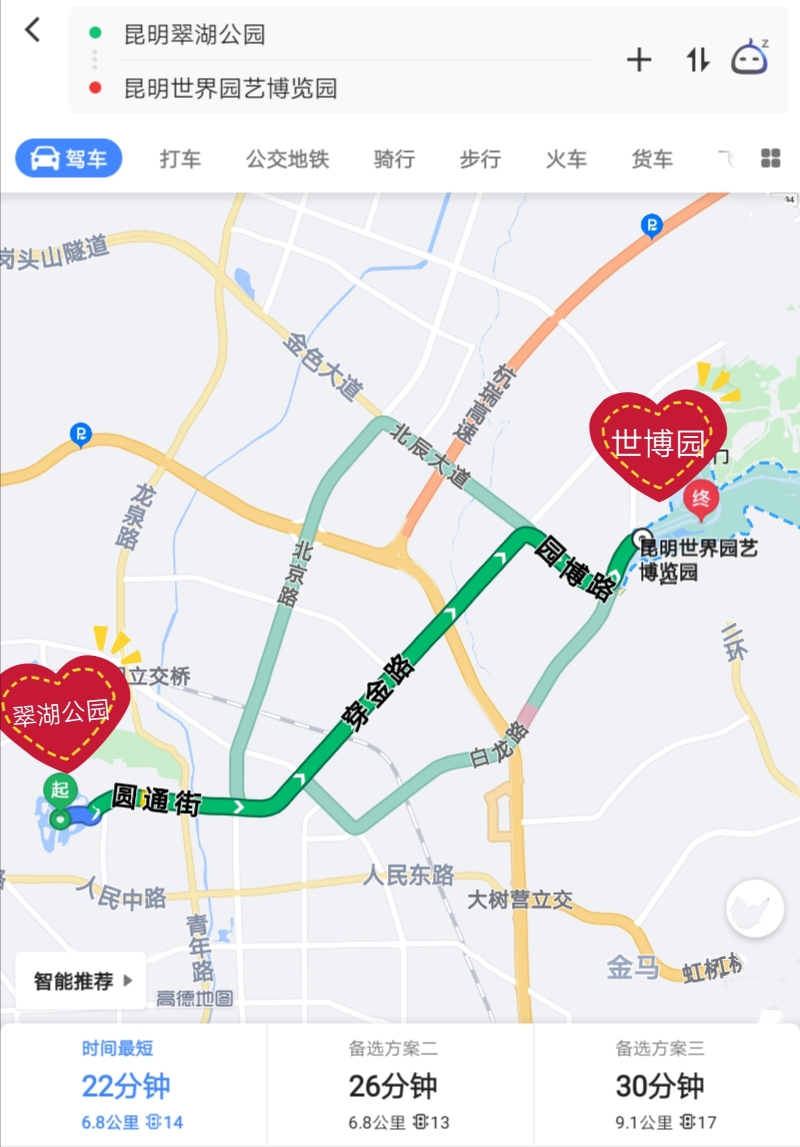This screenshot has width=800, height=1147.
Task: Choose 备选方案二 26分钟 route
Action: pos(400,1085)
